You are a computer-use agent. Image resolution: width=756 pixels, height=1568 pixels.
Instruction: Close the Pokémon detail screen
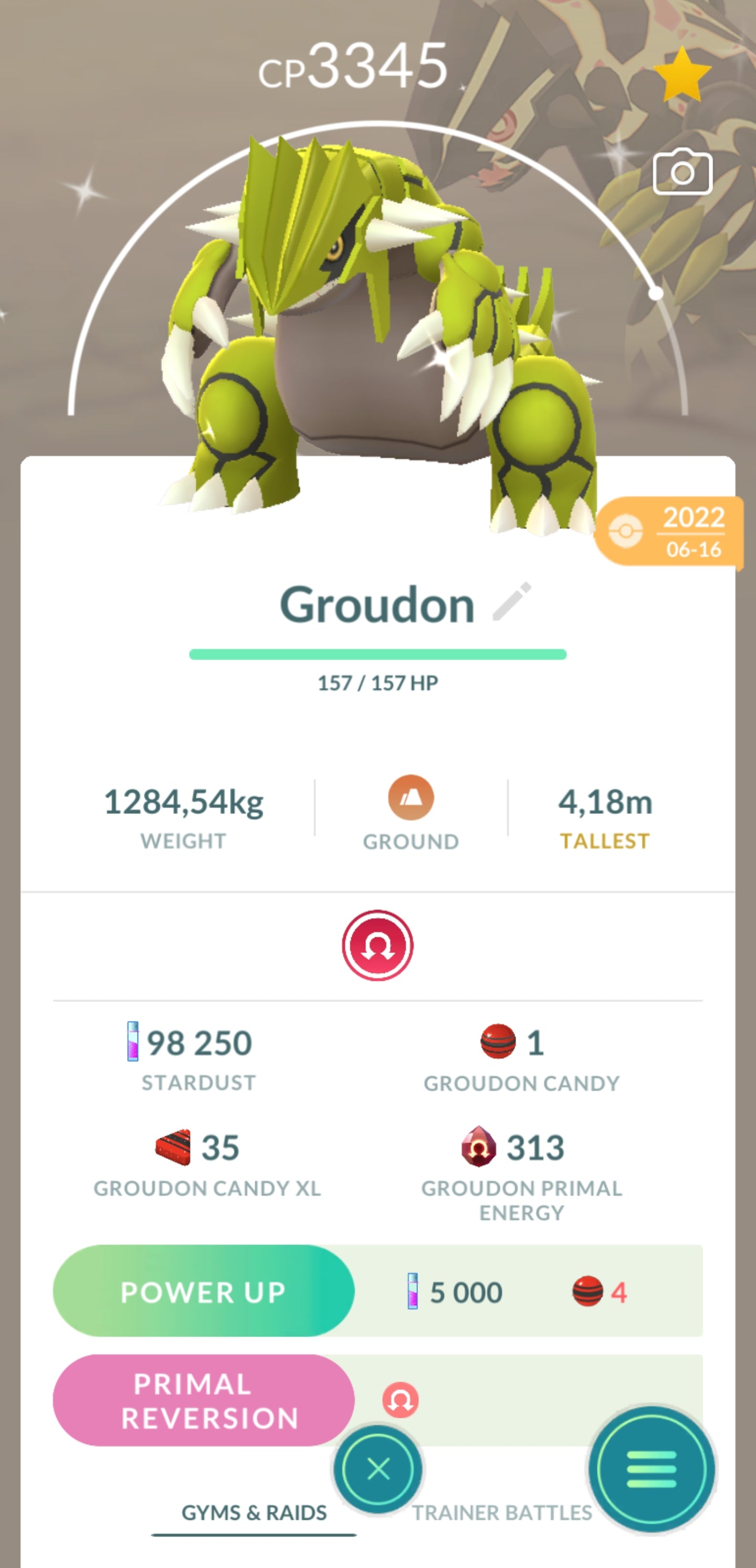(377, 1469)
